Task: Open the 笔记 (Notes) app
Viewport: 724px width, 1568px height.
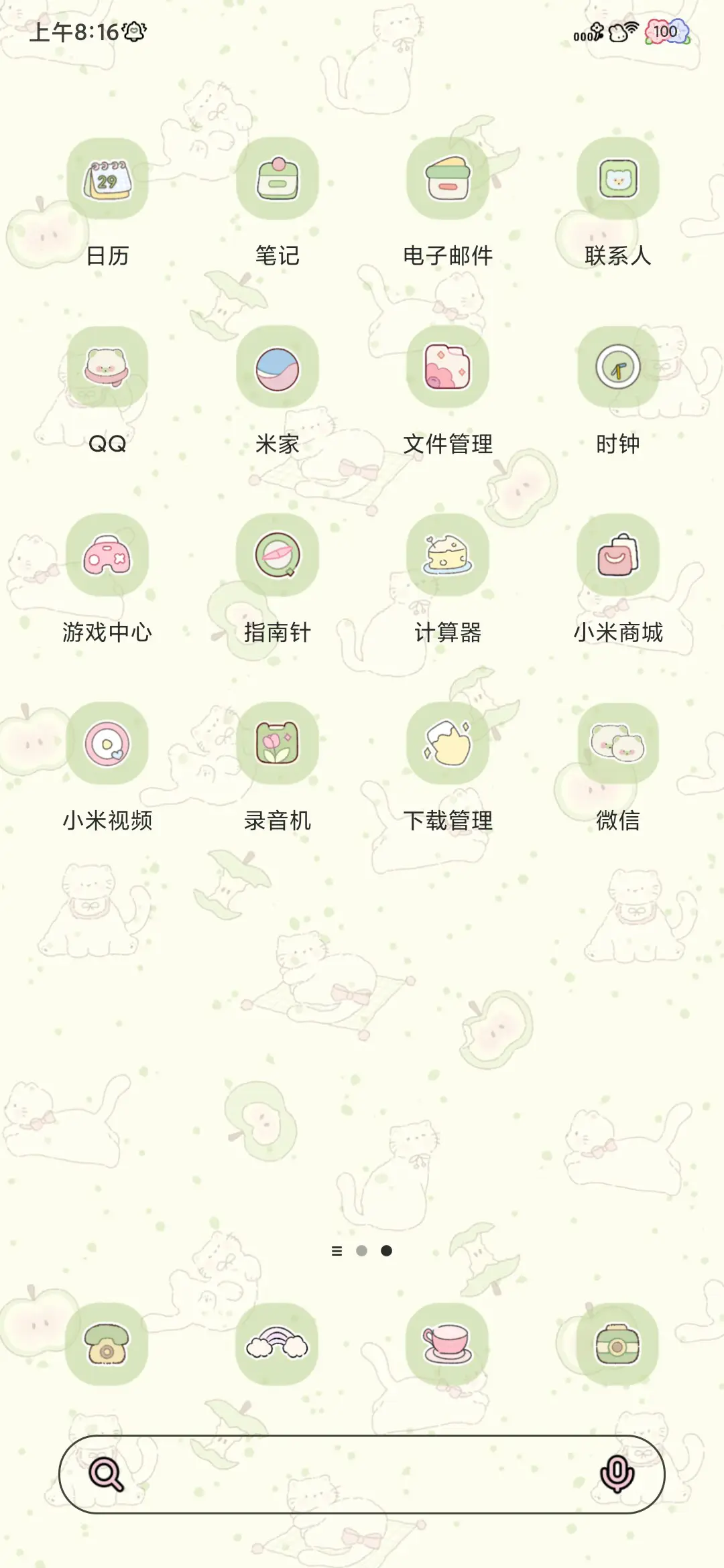Action: (278, 181)
